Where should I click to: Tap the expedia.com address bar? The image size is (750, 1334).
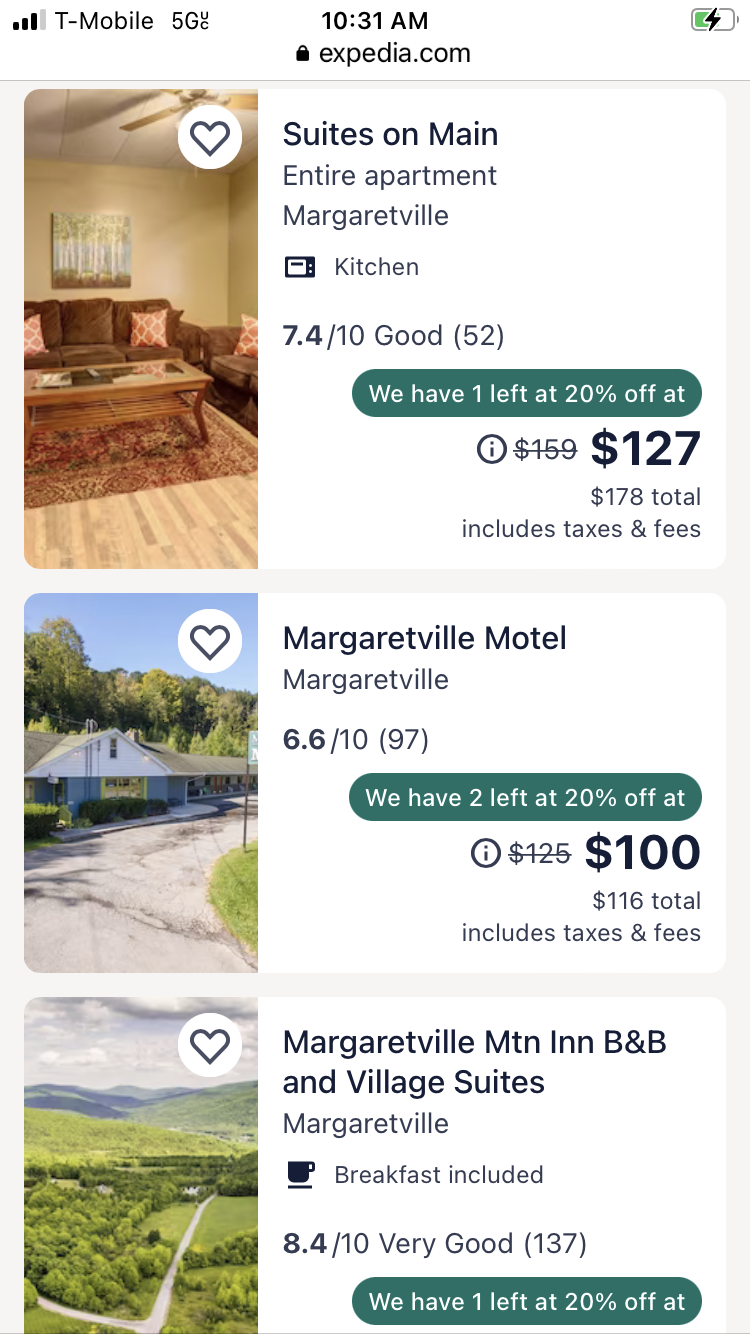383,53
